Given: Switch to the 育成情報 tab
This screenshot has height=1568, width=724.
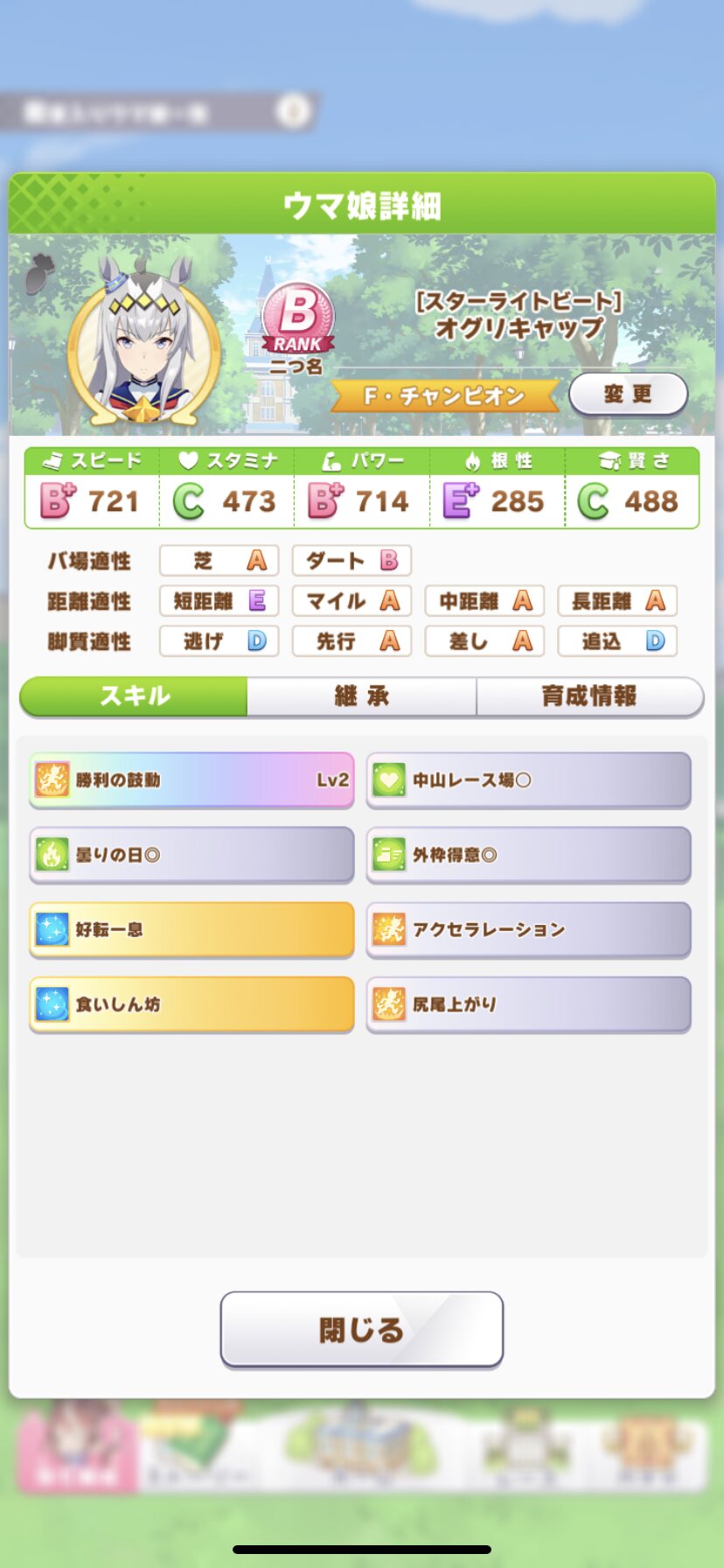Looking at the screenshot, I should (x=588, y=696).
